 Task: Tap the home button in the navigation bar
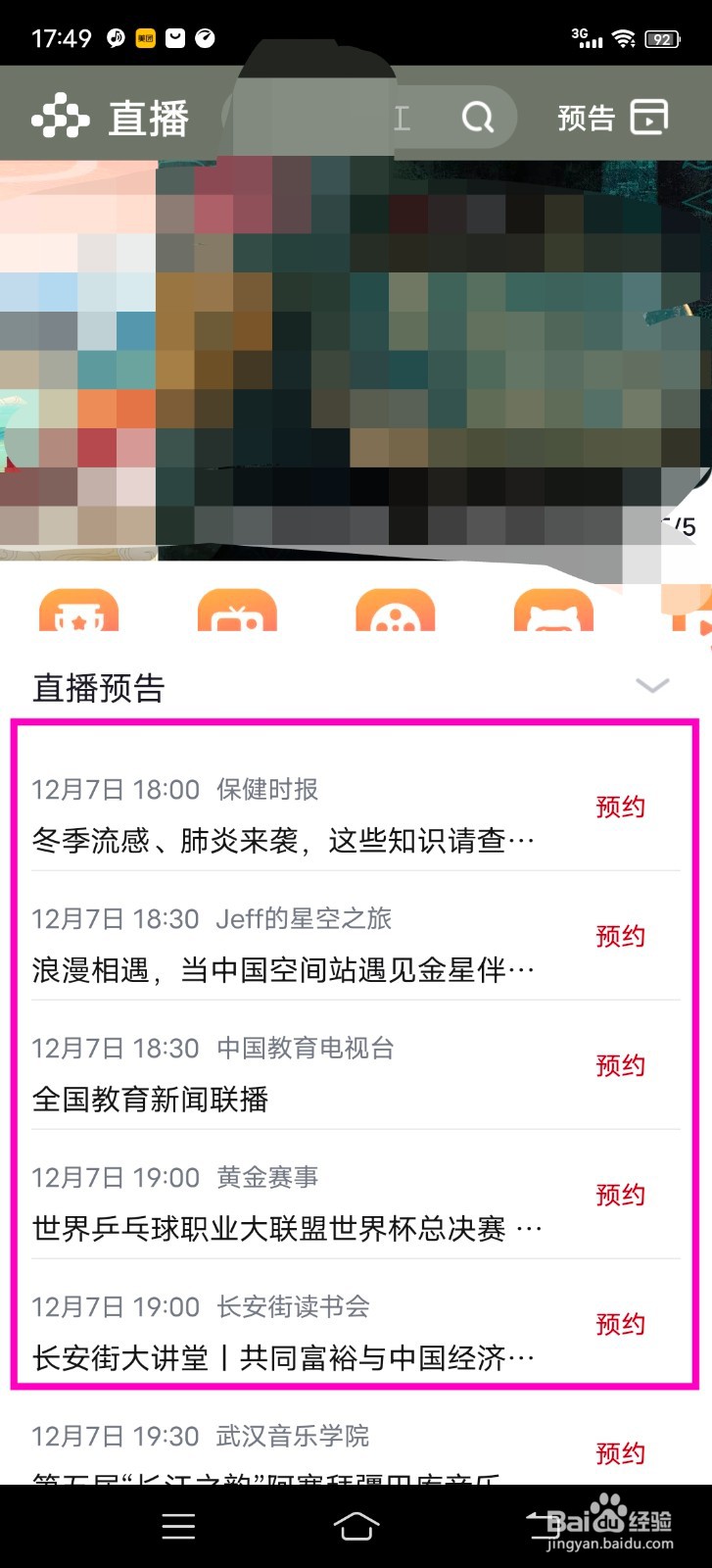click(x=356, y=1526)
